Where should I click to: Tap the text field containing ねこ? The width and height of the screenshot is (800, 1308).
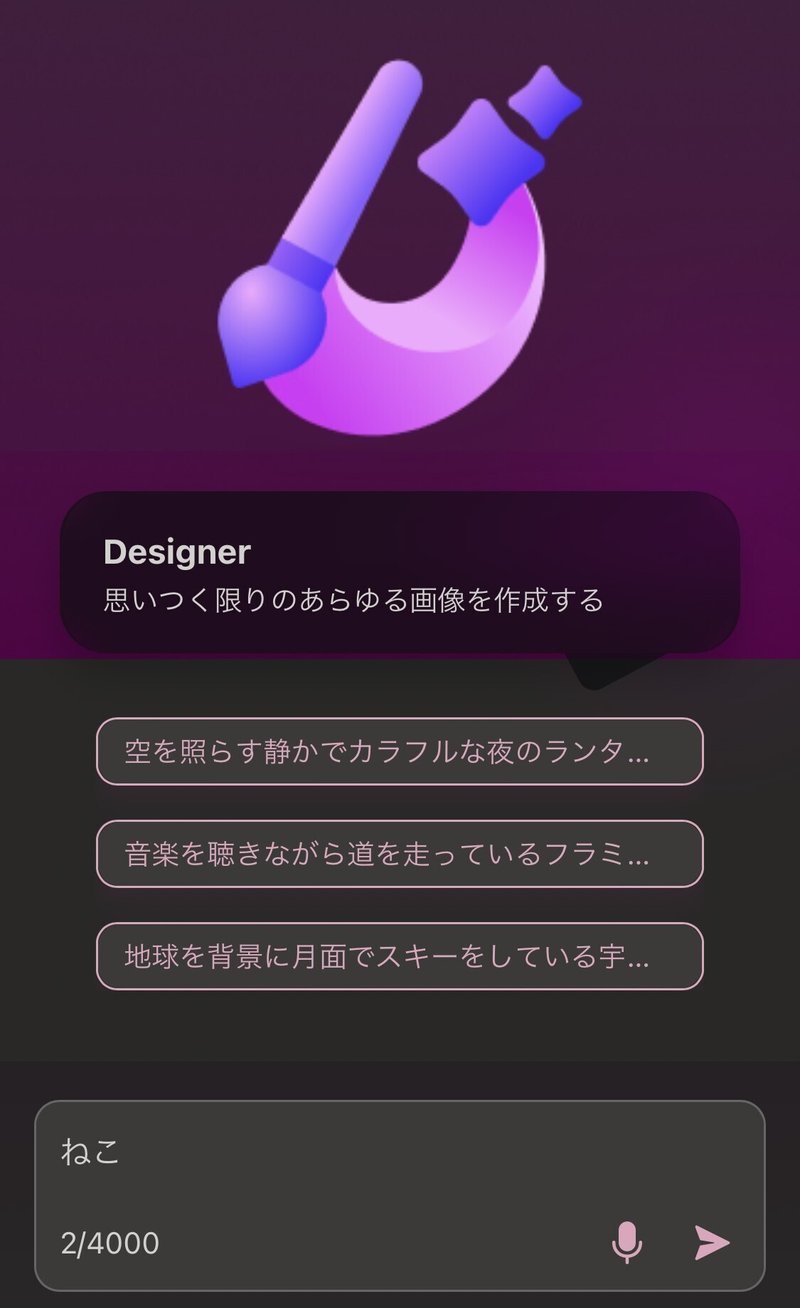[x=400, y=1196]
